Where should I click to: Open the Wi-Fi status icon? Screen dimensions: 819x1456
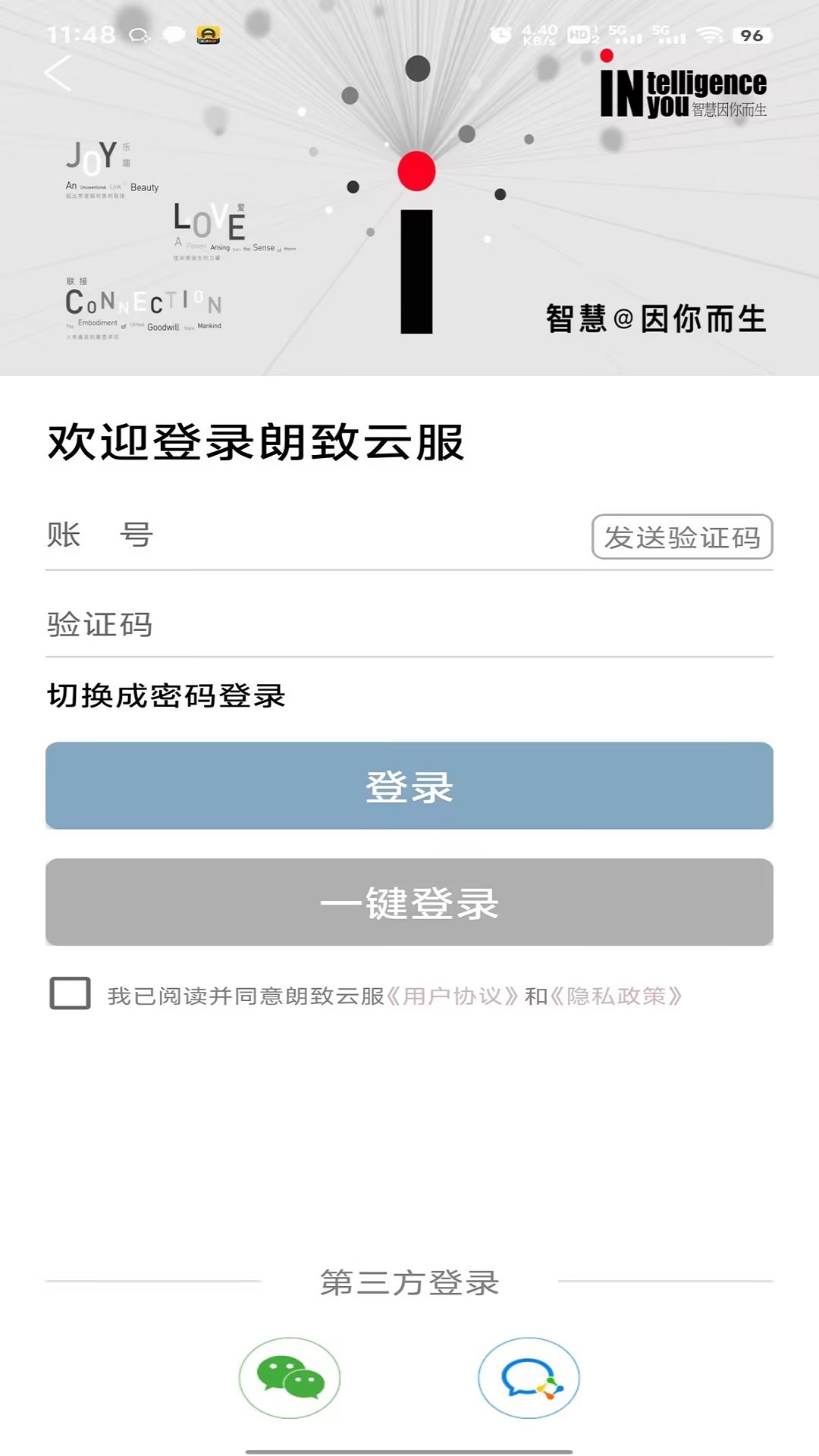(708, 33)
